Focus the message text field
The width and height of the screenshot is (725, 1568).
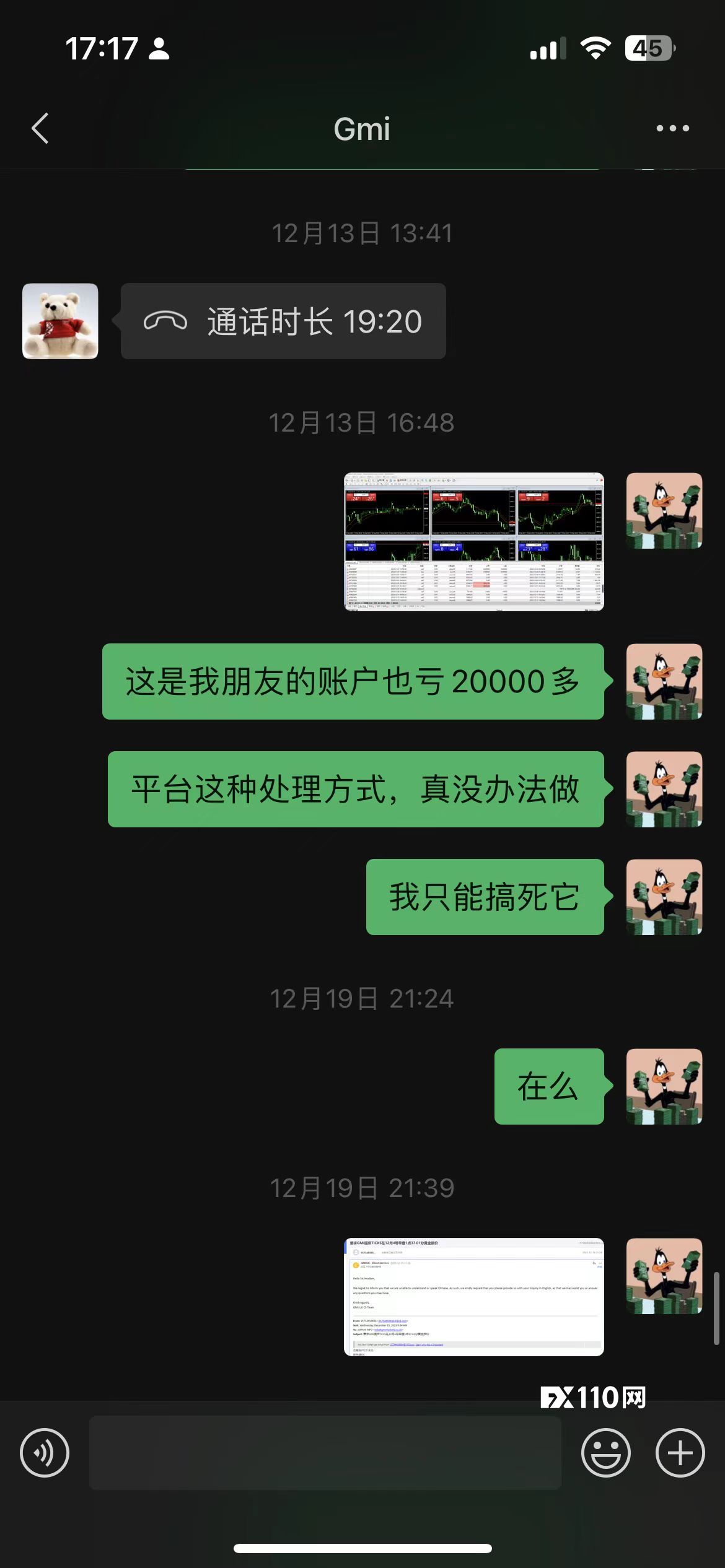(325, 1453)
